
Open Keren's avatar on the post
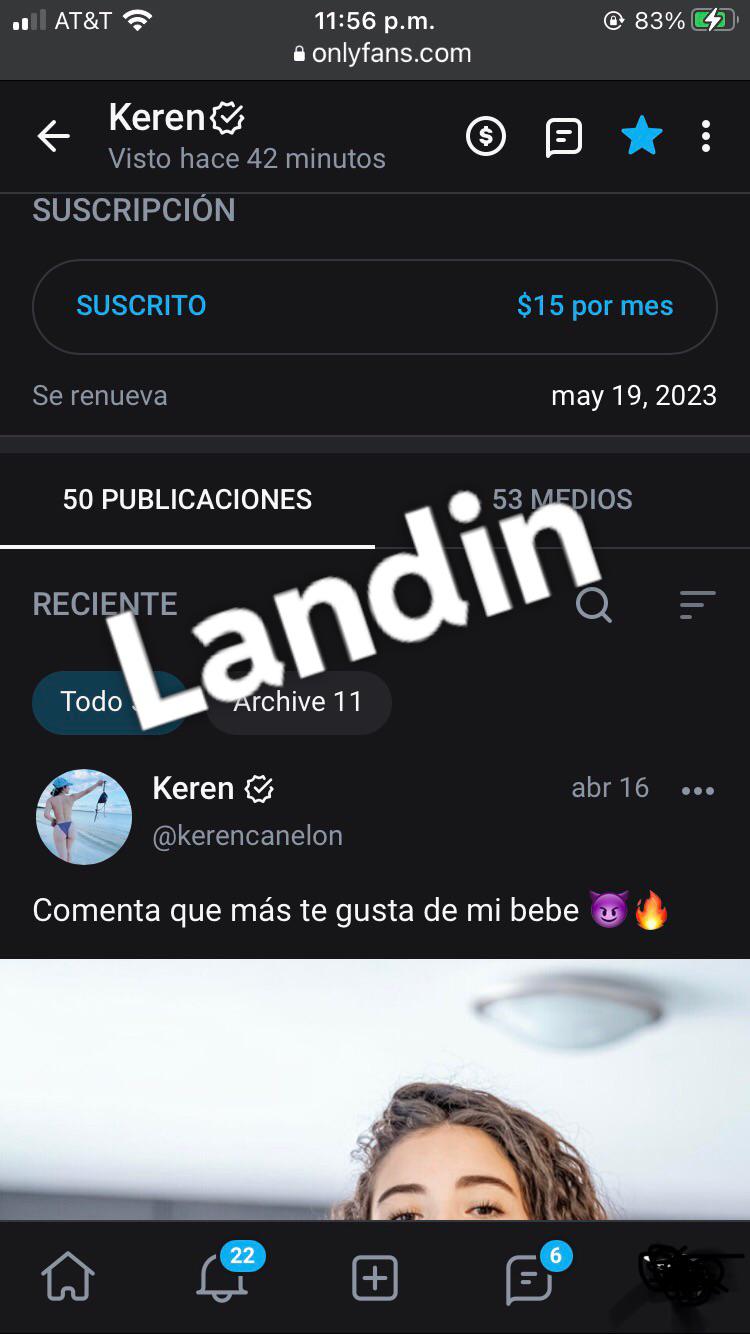[x=84, y=816]
